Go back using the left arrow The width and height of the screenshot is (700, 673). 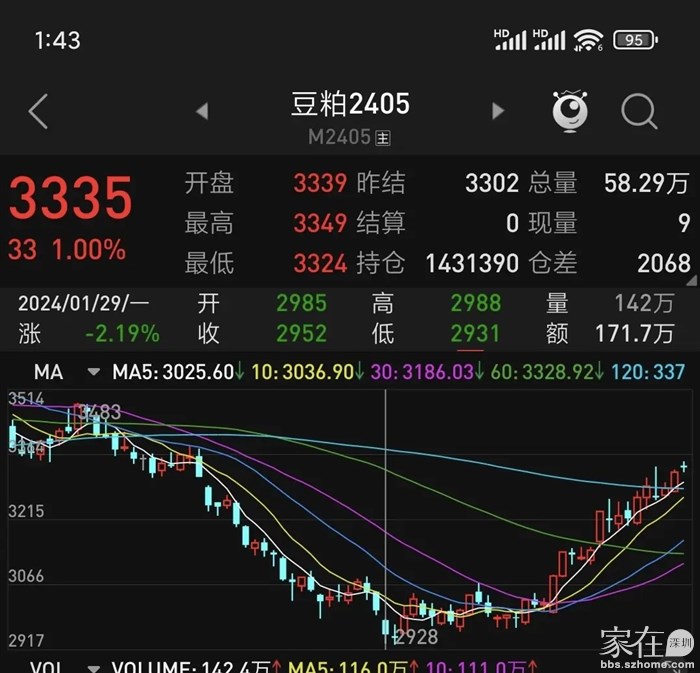tap(38, 111)
